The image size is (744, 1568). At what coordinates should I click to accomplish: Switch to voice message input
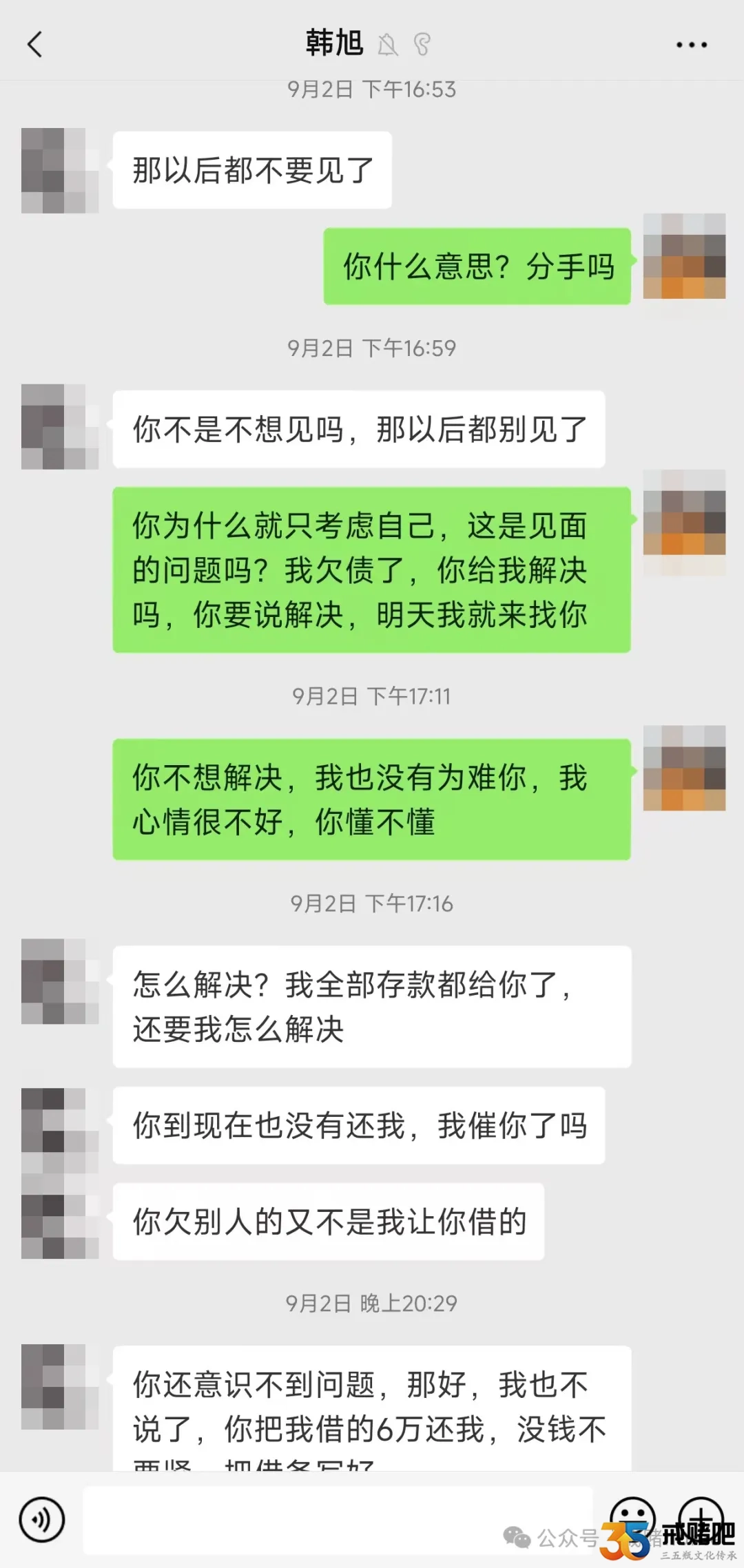(x=42, y=1519)
